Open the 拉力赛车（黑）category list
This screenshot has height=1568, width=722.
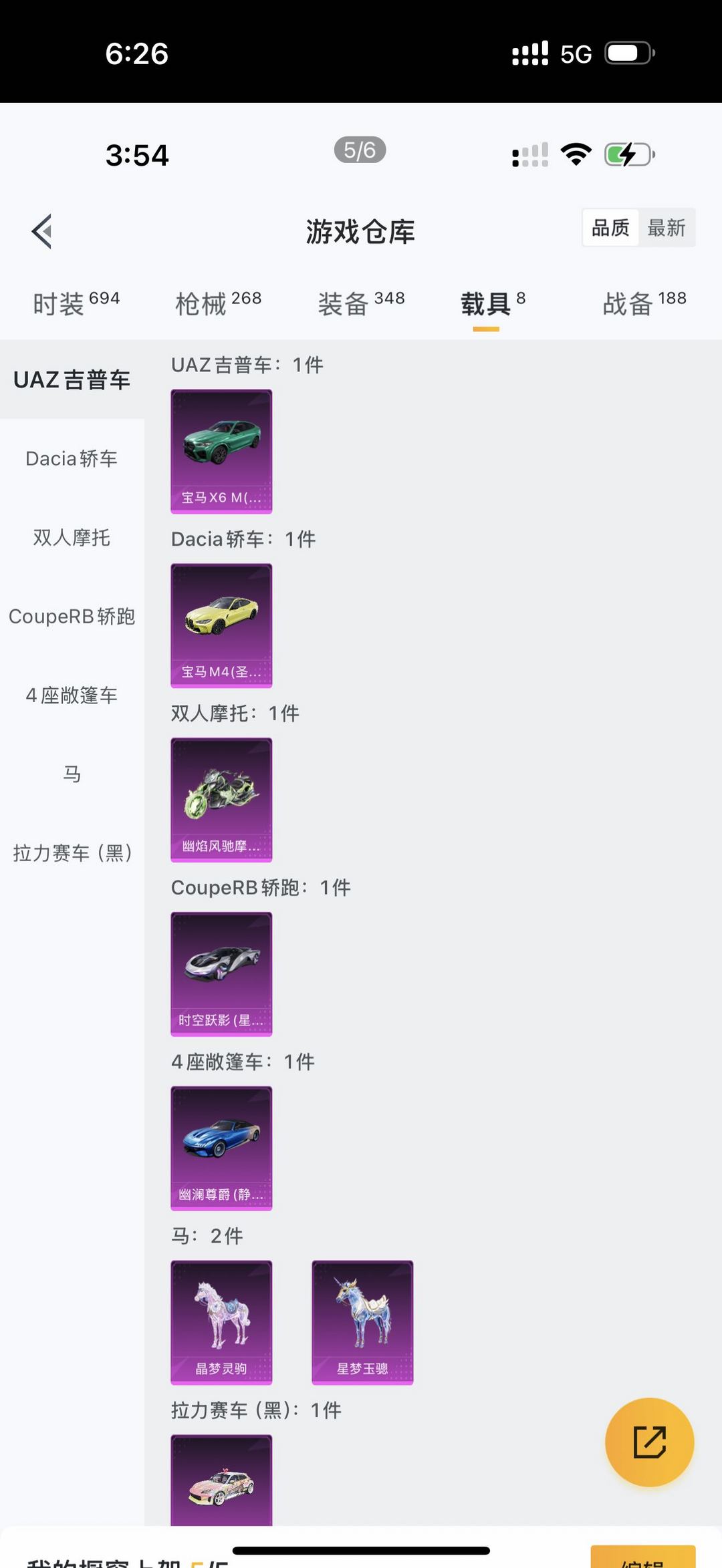(72, 852)
